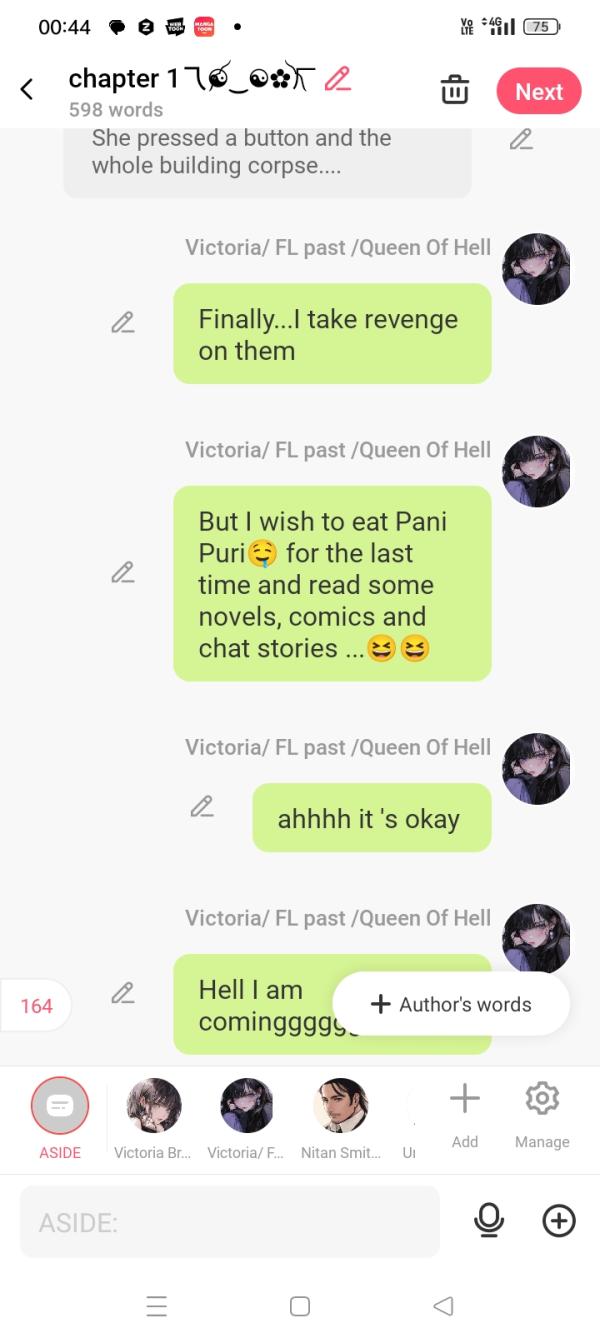The width and height of the screenshot is (600, 1343).
Task: Select the Victoria Br... character
Action: (x=153, y=1105)
